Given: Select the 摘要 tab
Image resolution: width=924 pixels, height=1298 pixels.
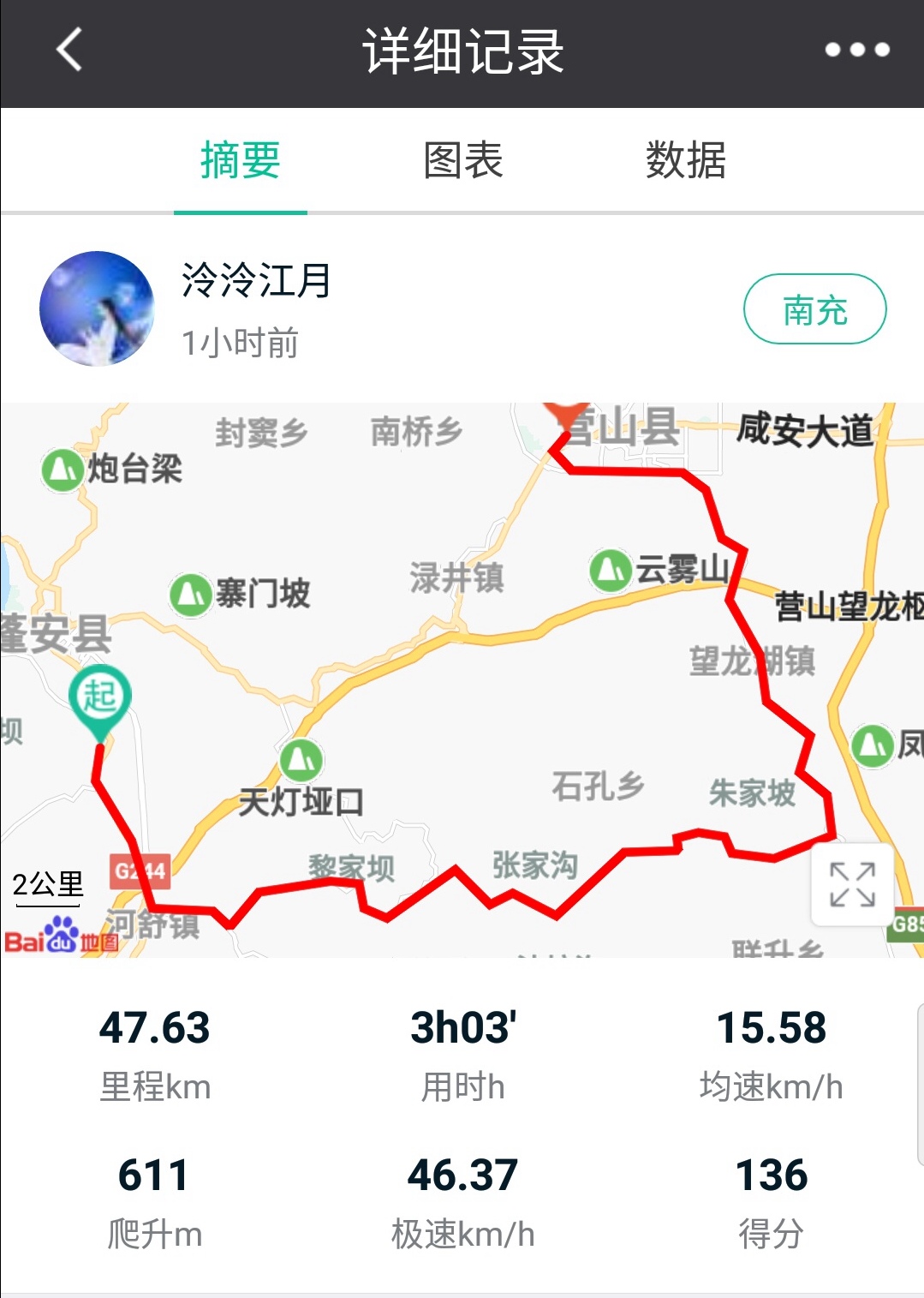Looking at the screenshot, I should (x=241, y=161).
